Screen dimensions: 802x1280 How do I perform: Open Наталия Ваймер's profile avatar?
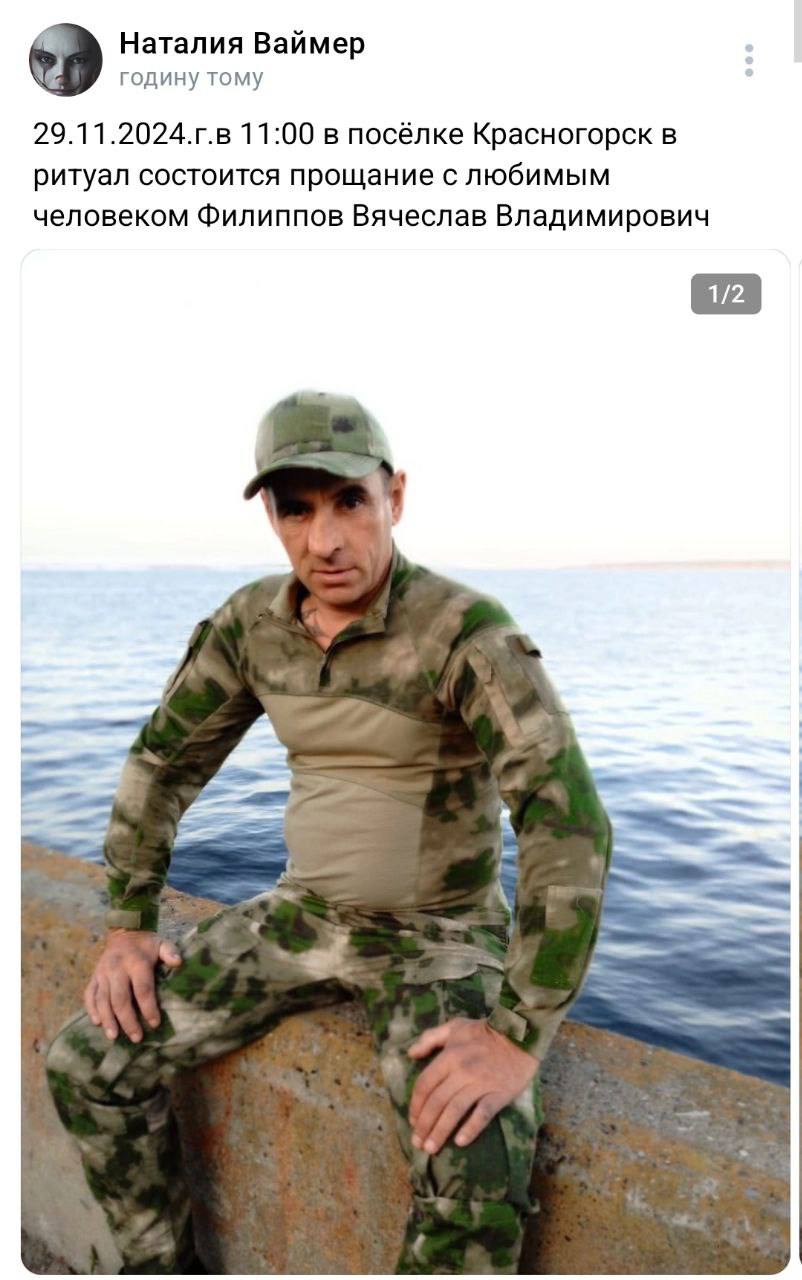point(66,60)
